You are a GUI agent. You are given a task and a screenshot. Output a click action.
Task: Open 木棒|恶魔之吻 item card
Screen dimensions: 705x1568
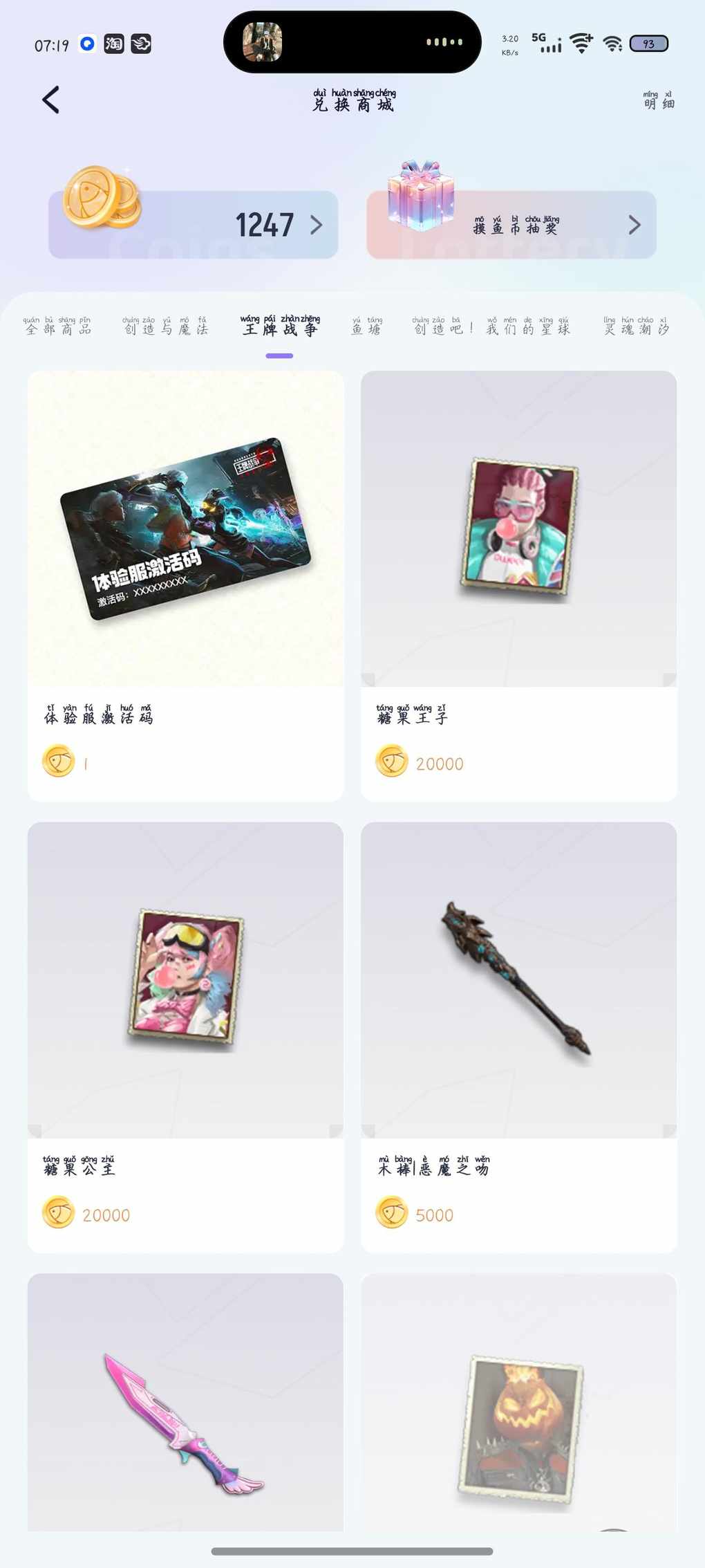coord(518,1037)
